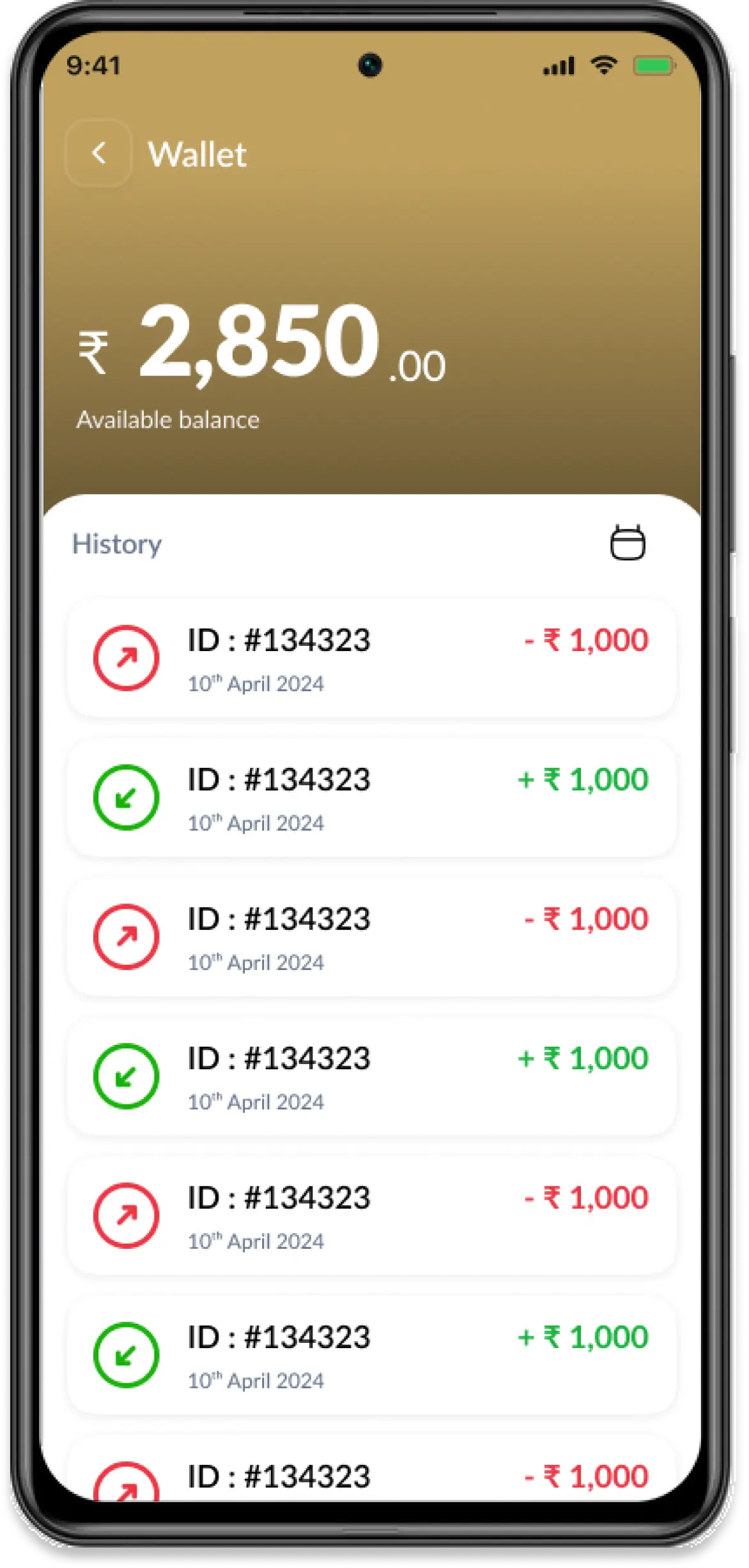Go back from the Wallet screen

click(98, 153)
